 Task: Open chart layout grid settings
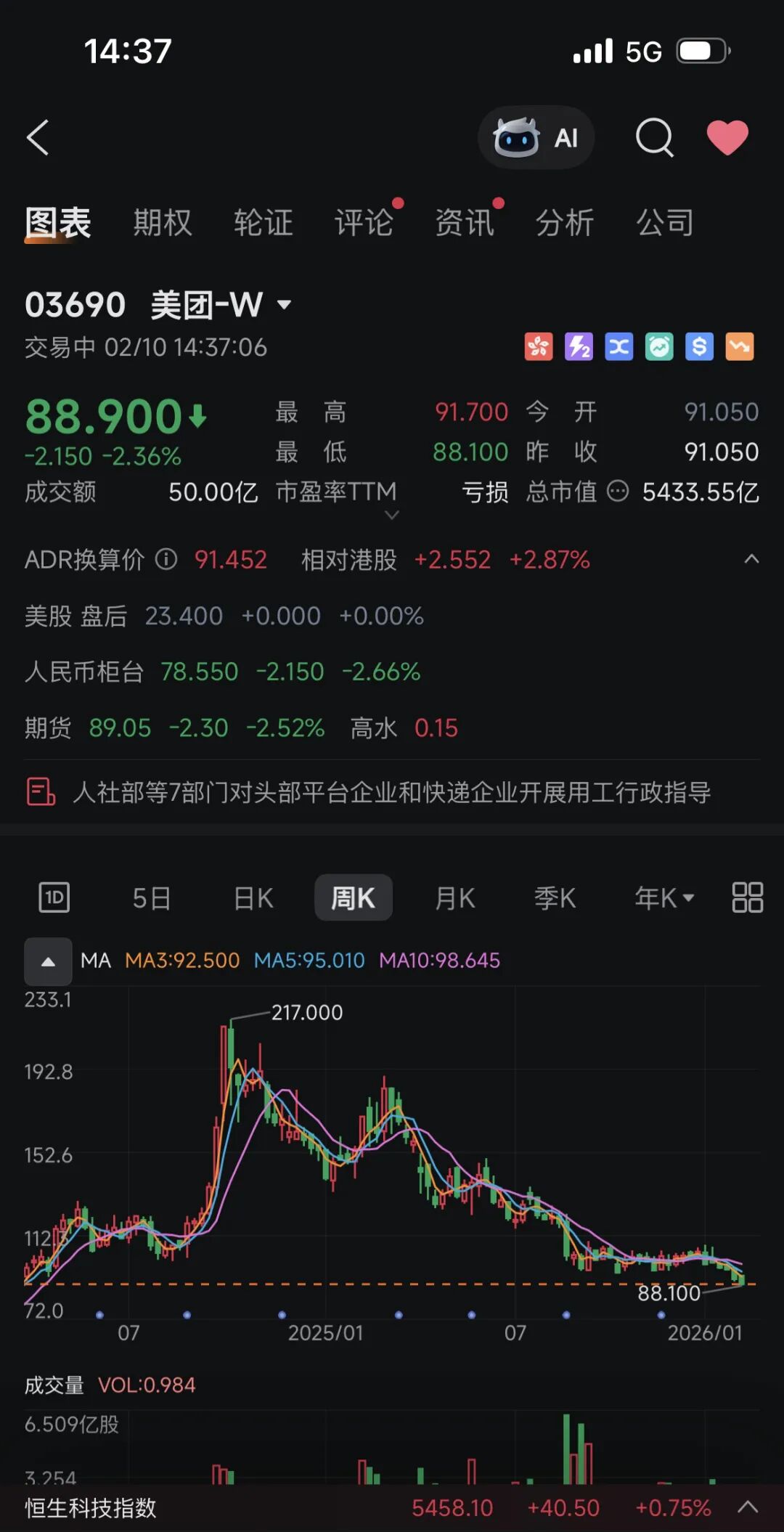click(x=747, y=897)
